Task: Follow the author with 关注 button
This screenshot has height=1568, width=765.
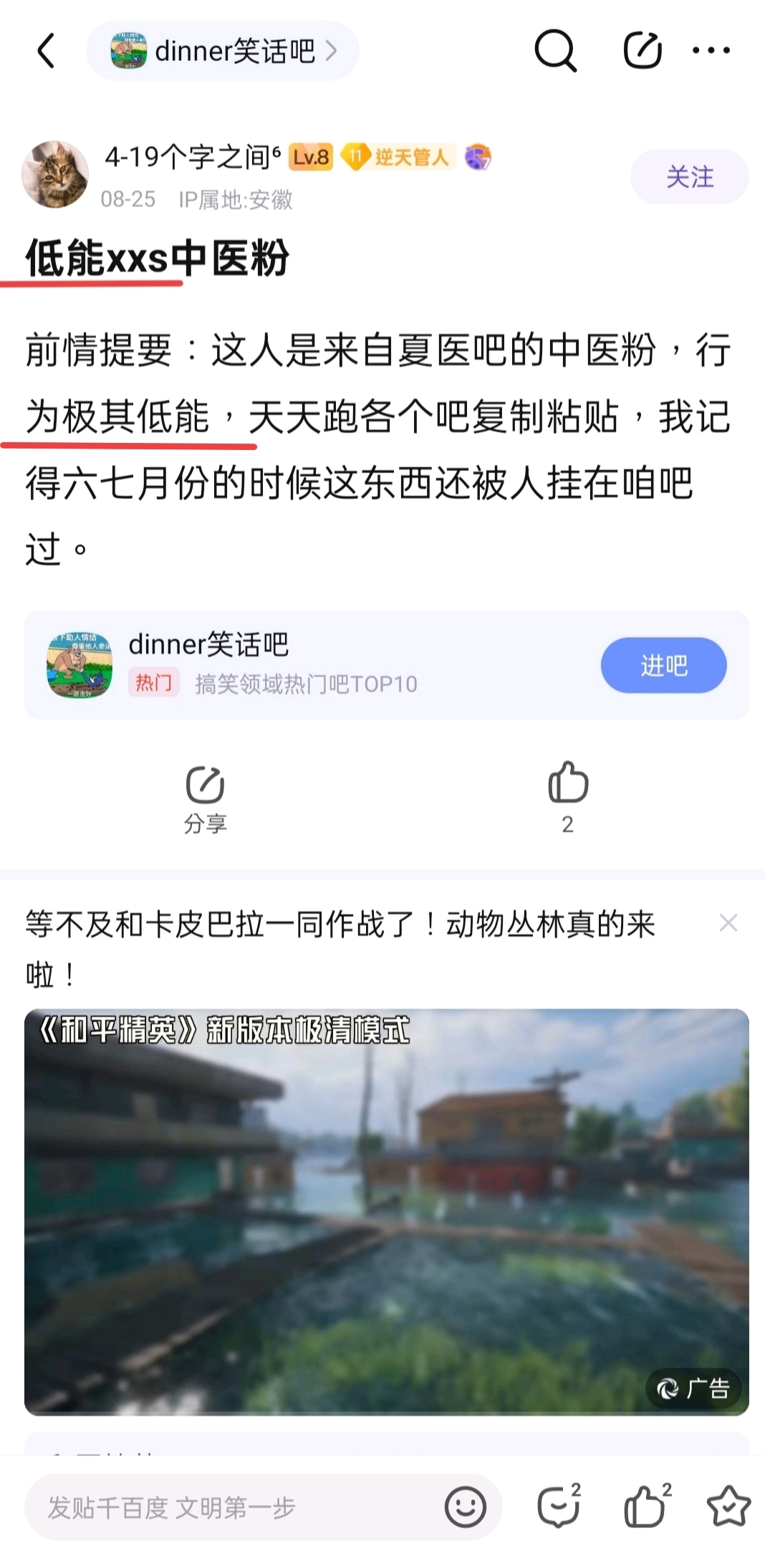Action: point(689,176)
